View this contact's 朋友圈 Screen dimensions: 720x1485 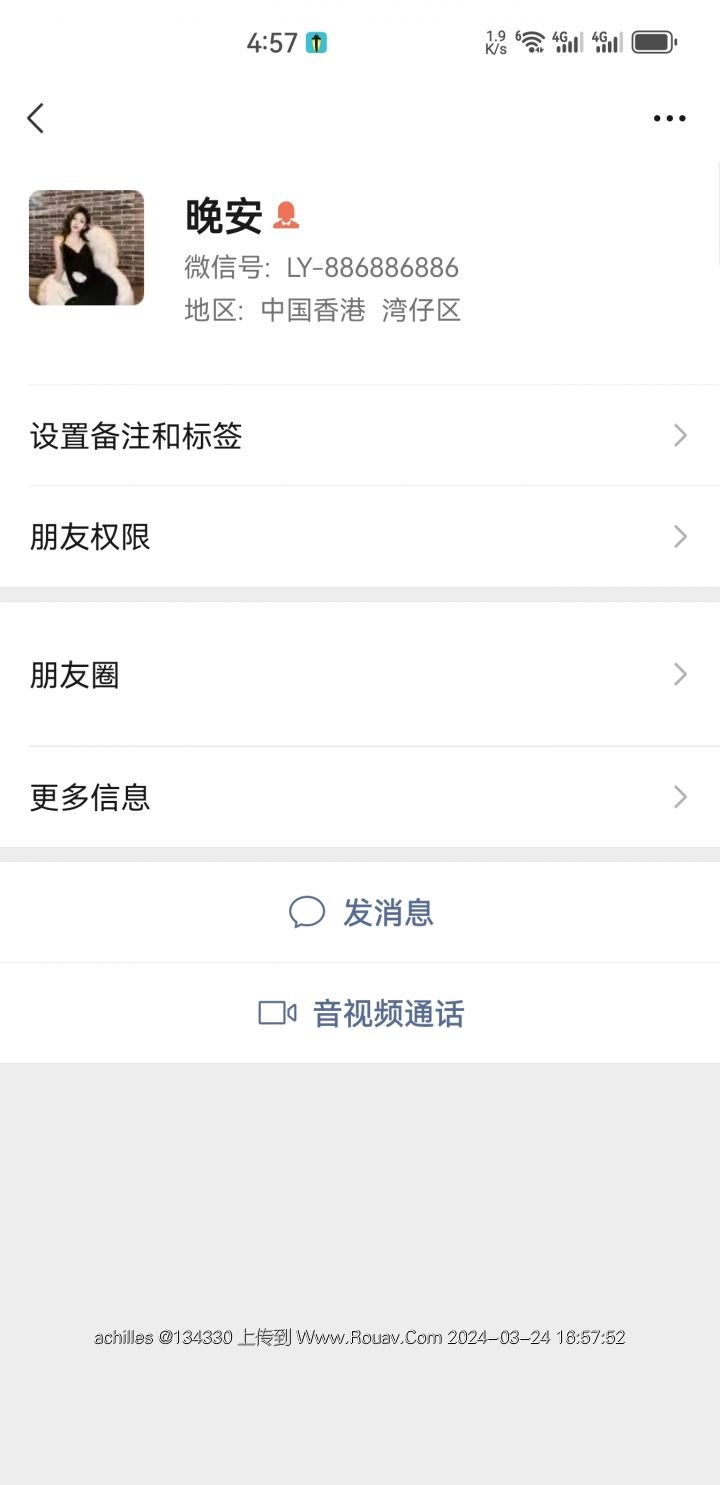pos(360,675)
